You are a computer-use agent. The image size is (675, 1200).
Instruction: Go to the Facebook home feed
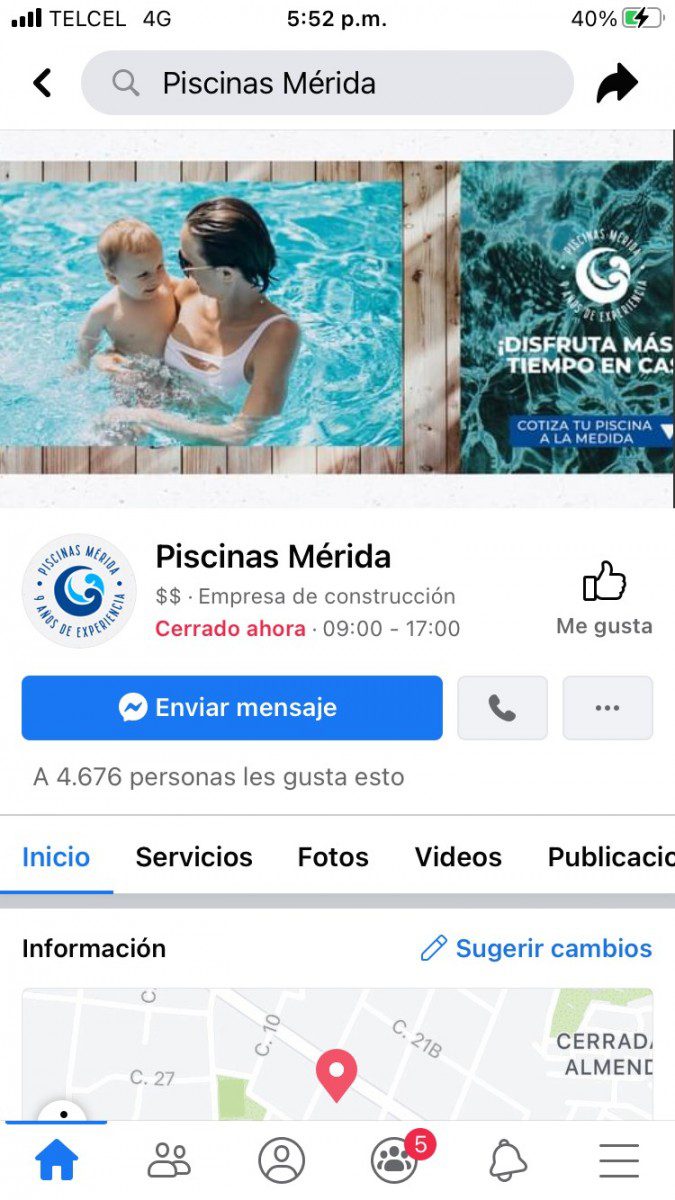tap(57, 1160)
